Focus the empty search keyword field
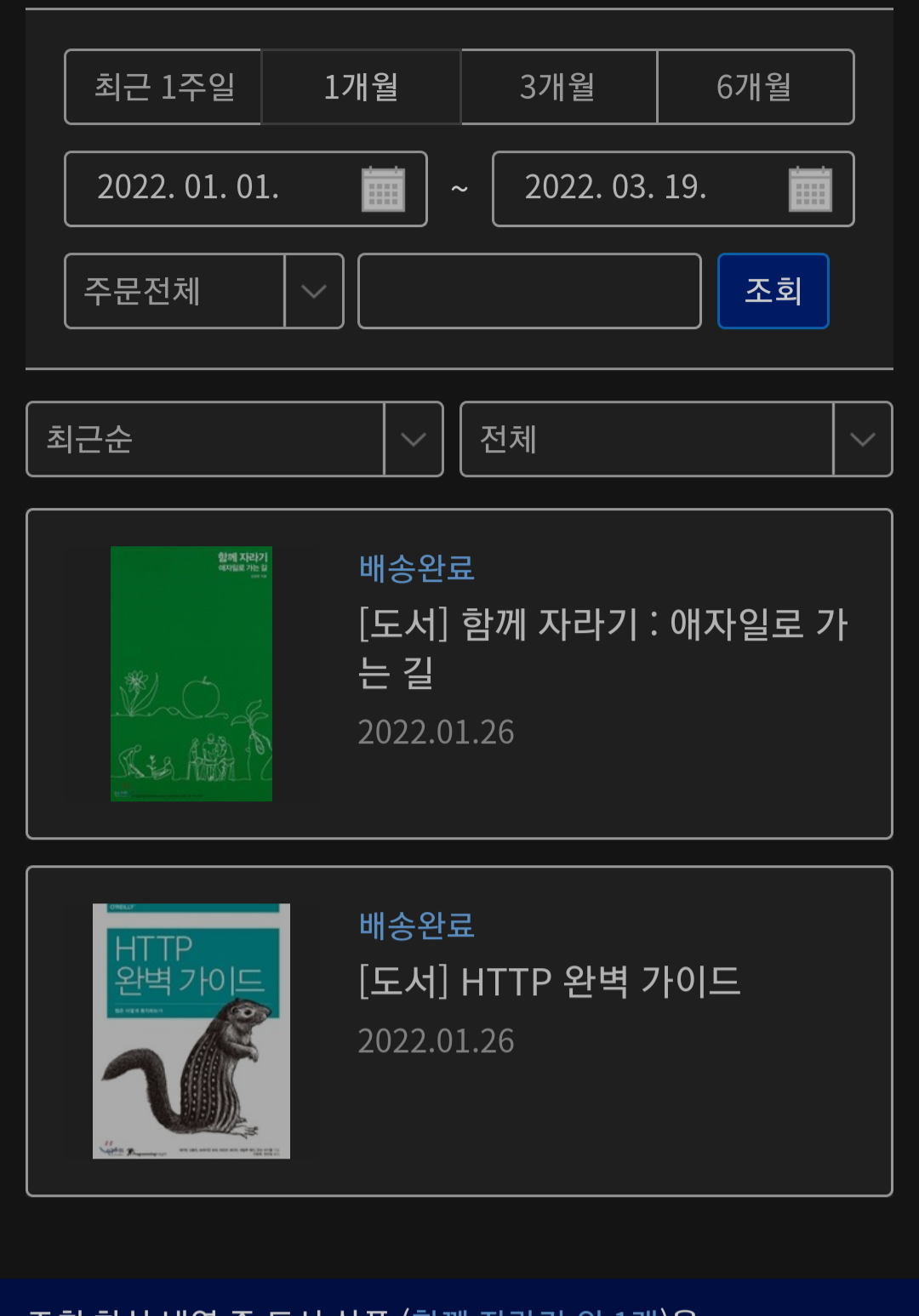919x1316 pixels. (x=529, y=291)
